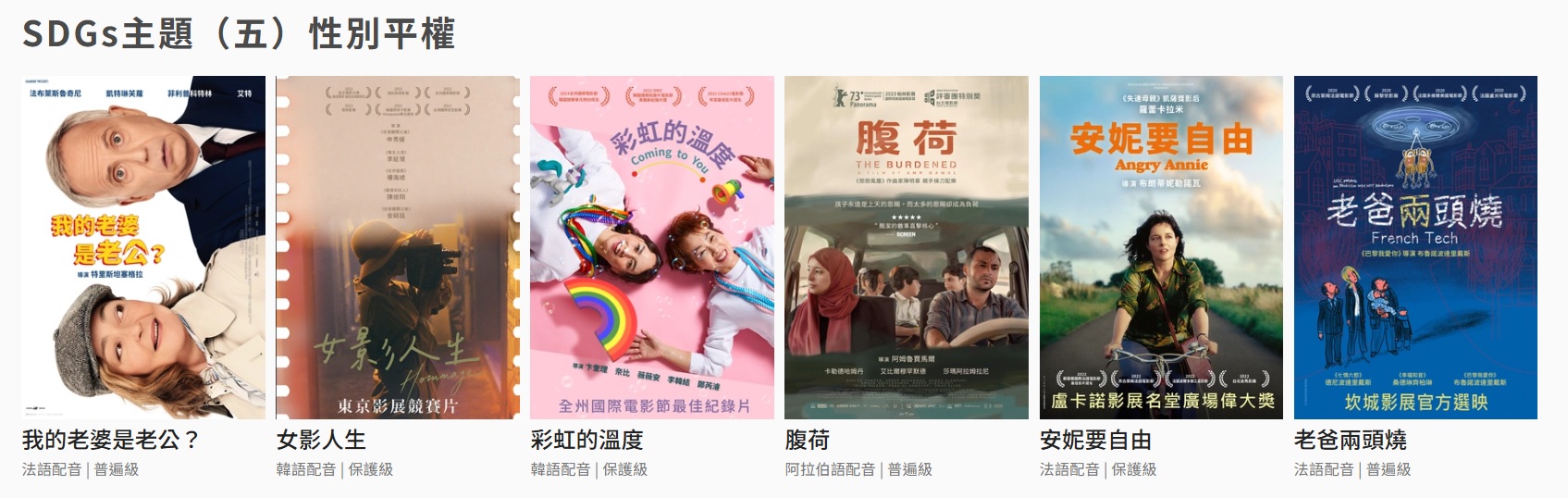Viewport: 1568px width, 498px height.
Task: Open the movie 老爸兩頭燒
Action: pos(1414,247)
